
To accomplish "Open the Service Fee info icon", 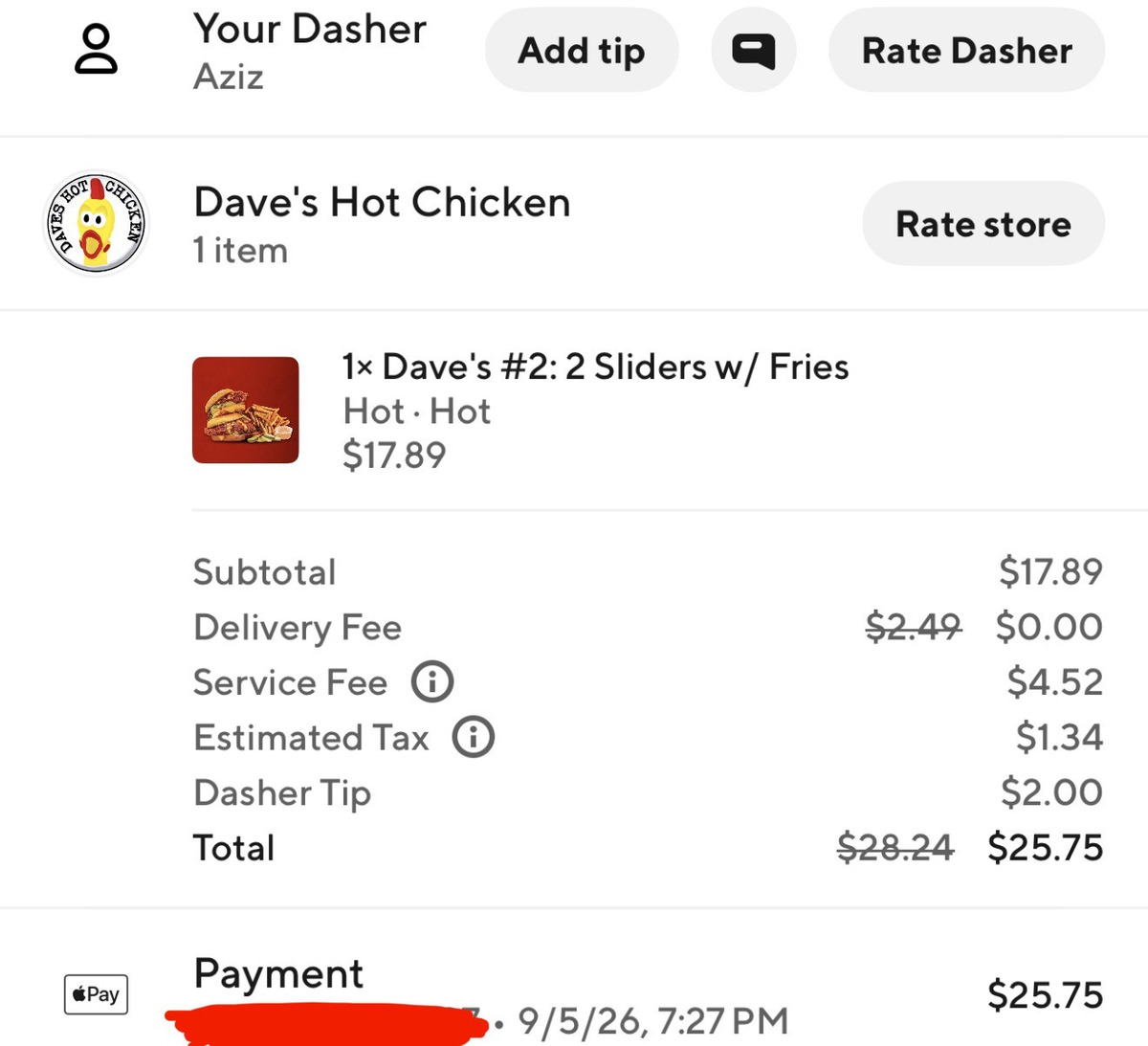I will pyautogui.click(x=432, y=682).
